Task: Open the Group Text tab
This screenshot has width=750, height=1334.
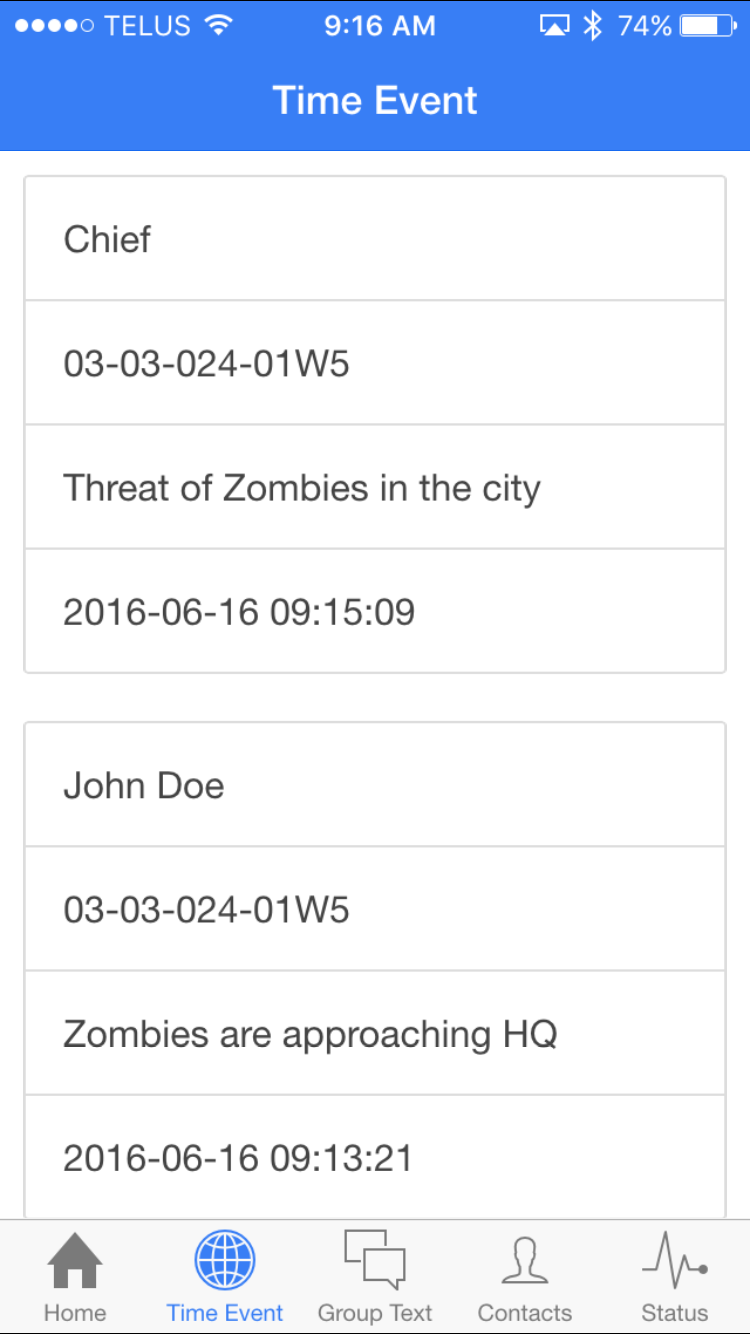Action: point(375,1278)
